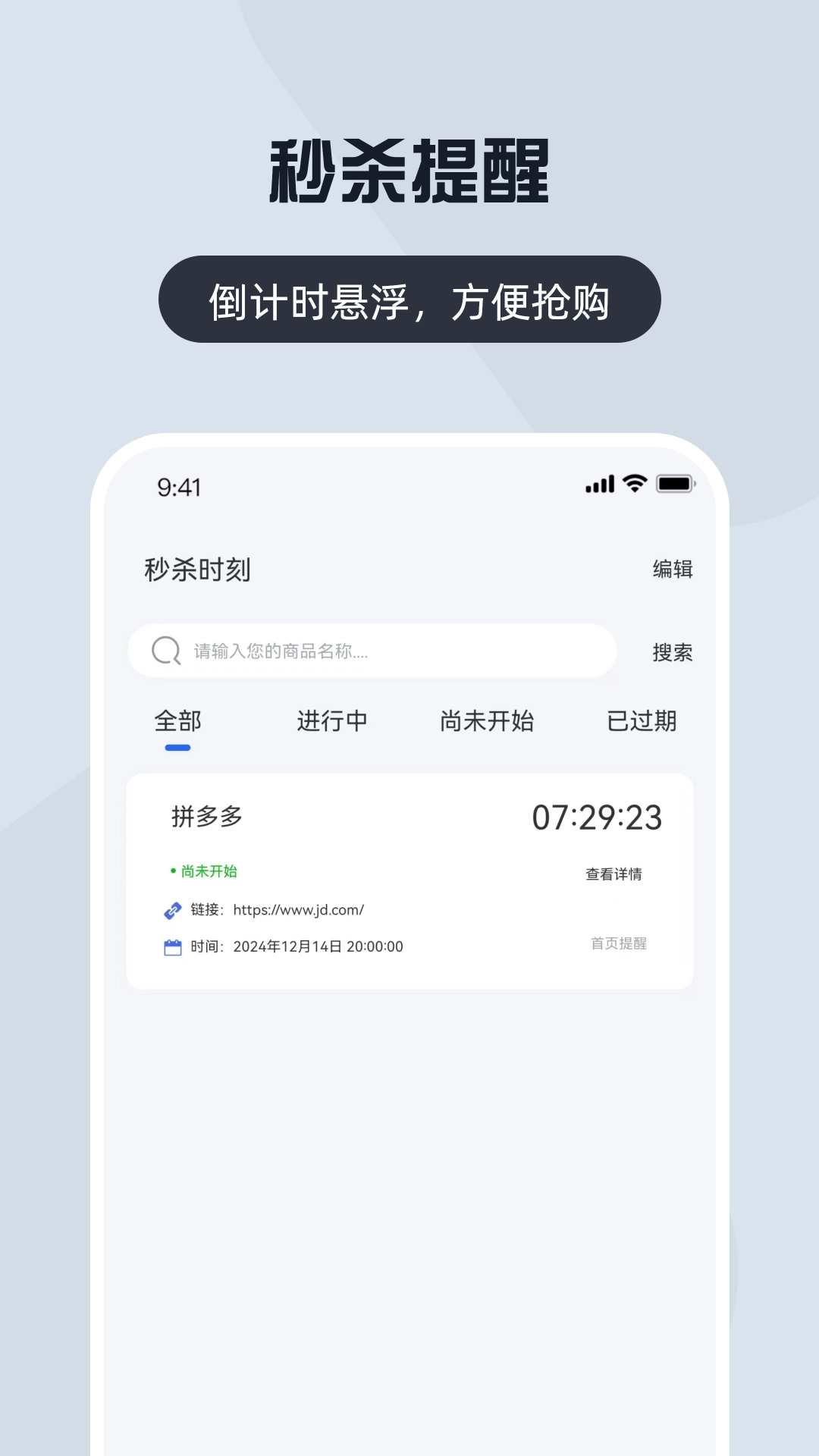Image resolution: width=819 pixels, height=1456 pixels.
Task: Click the blue link icon beside the URL
Action: click(x=172, y=911)
